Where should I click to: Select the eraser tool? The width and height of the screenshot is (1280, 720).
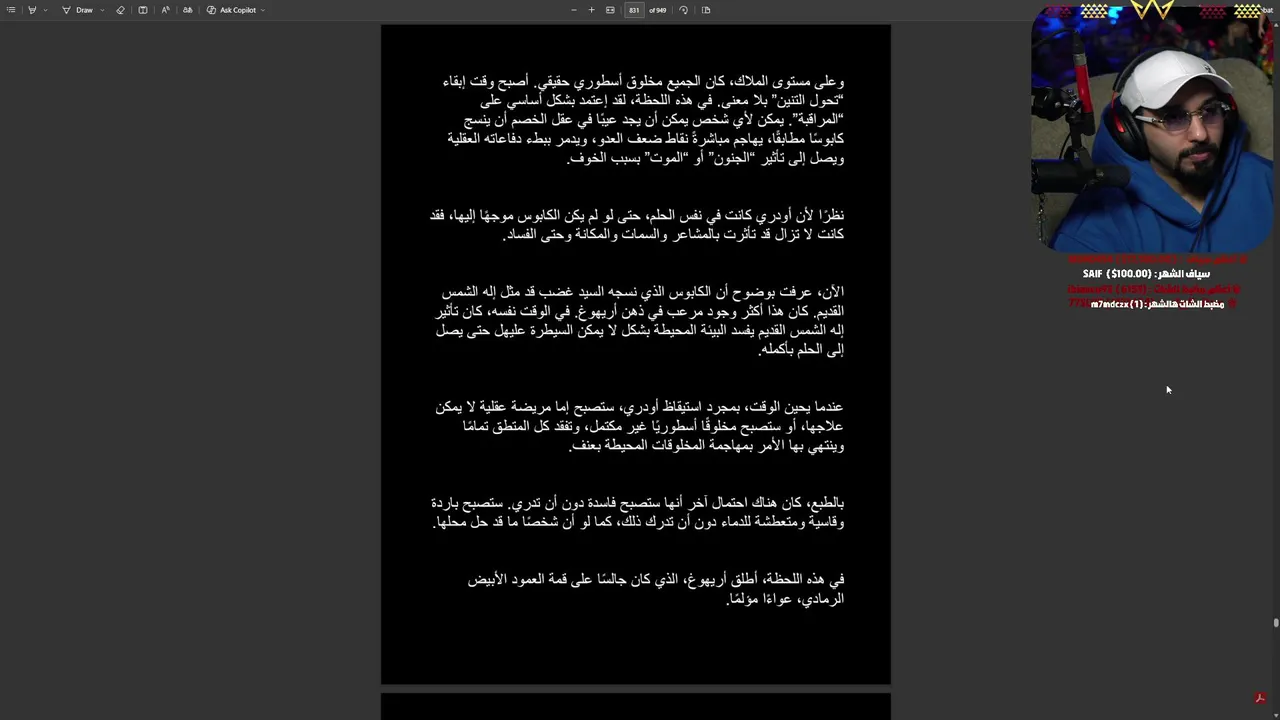point(120,10)
